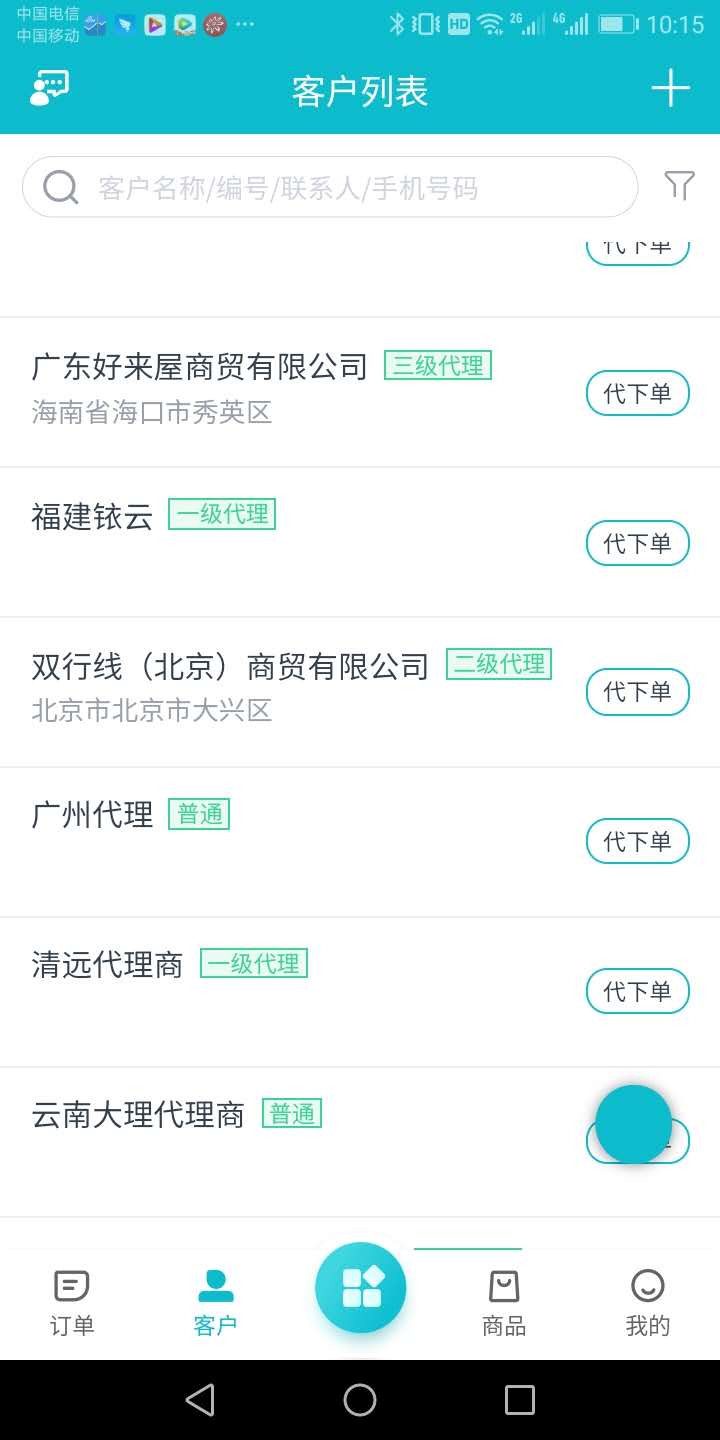720x1440 pixels.
Task: Open the customer filter funnel
Action: [x=679, y=186]
